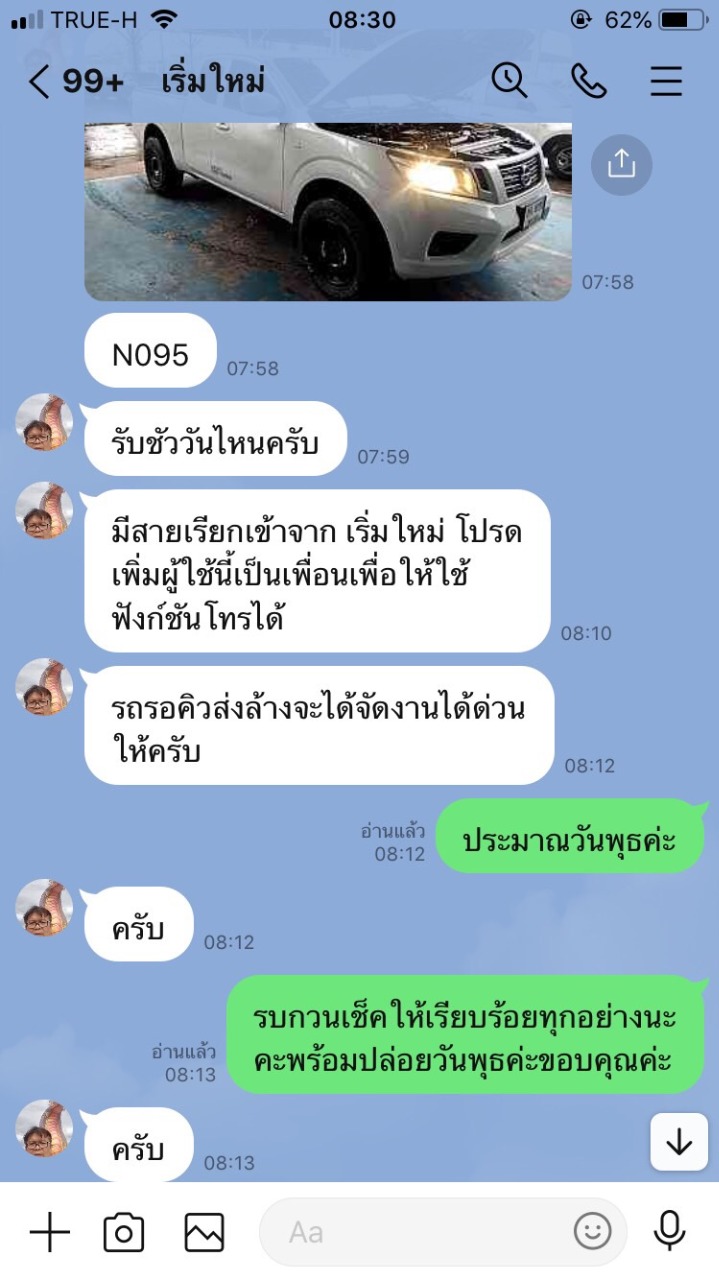Open sender's profile beside รับชัววันไหนครับ
Viewport: 719px width, 1280px height.
tap(44, 422)
